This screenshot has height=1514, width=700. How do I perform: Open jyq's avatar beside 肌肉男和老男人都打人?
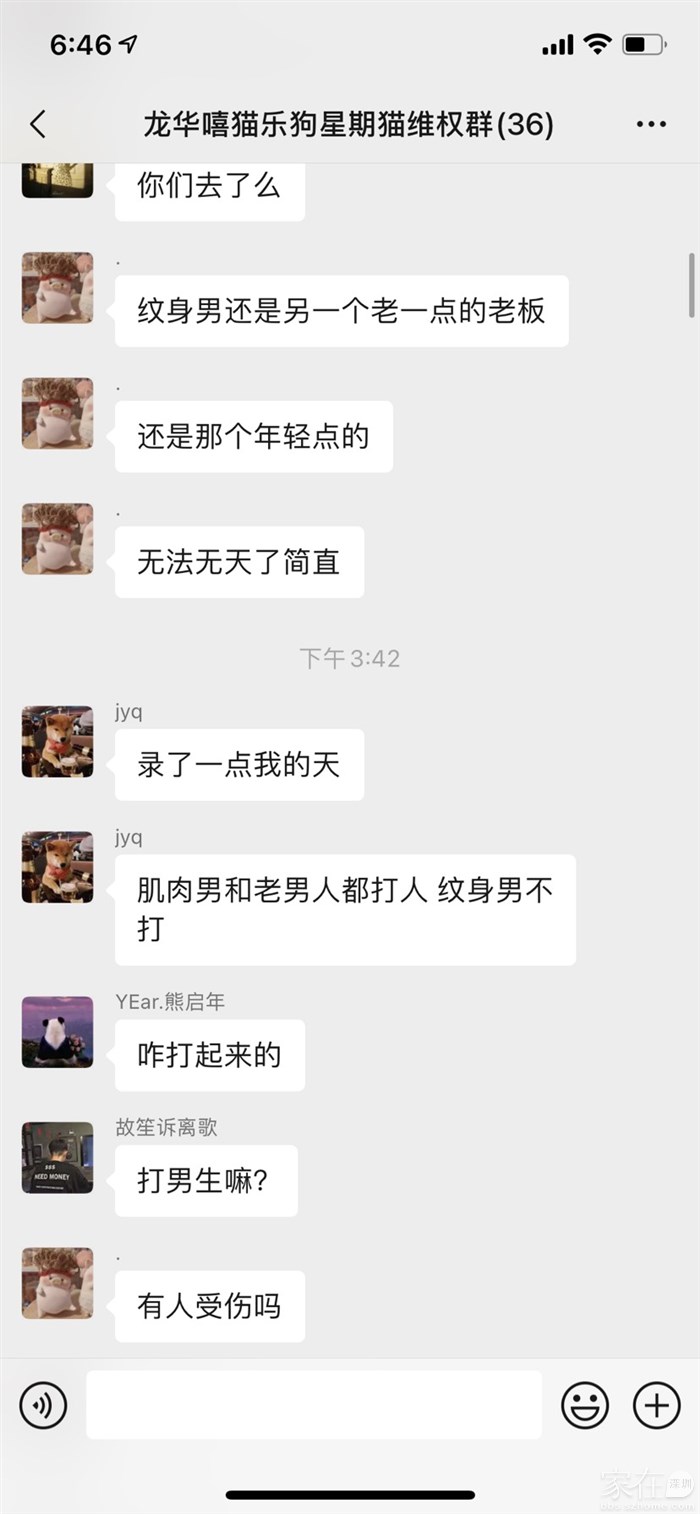tap(58, 867)
